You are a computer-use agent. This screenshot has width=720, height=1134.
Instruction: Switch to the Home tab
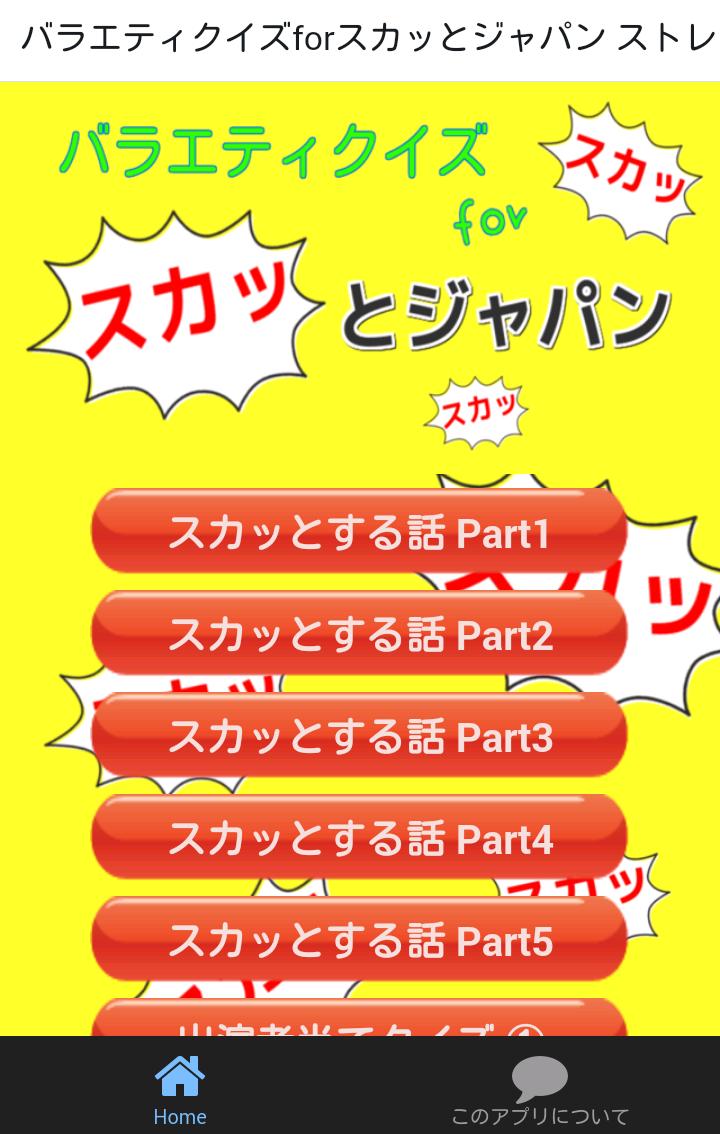point(180,1088)
